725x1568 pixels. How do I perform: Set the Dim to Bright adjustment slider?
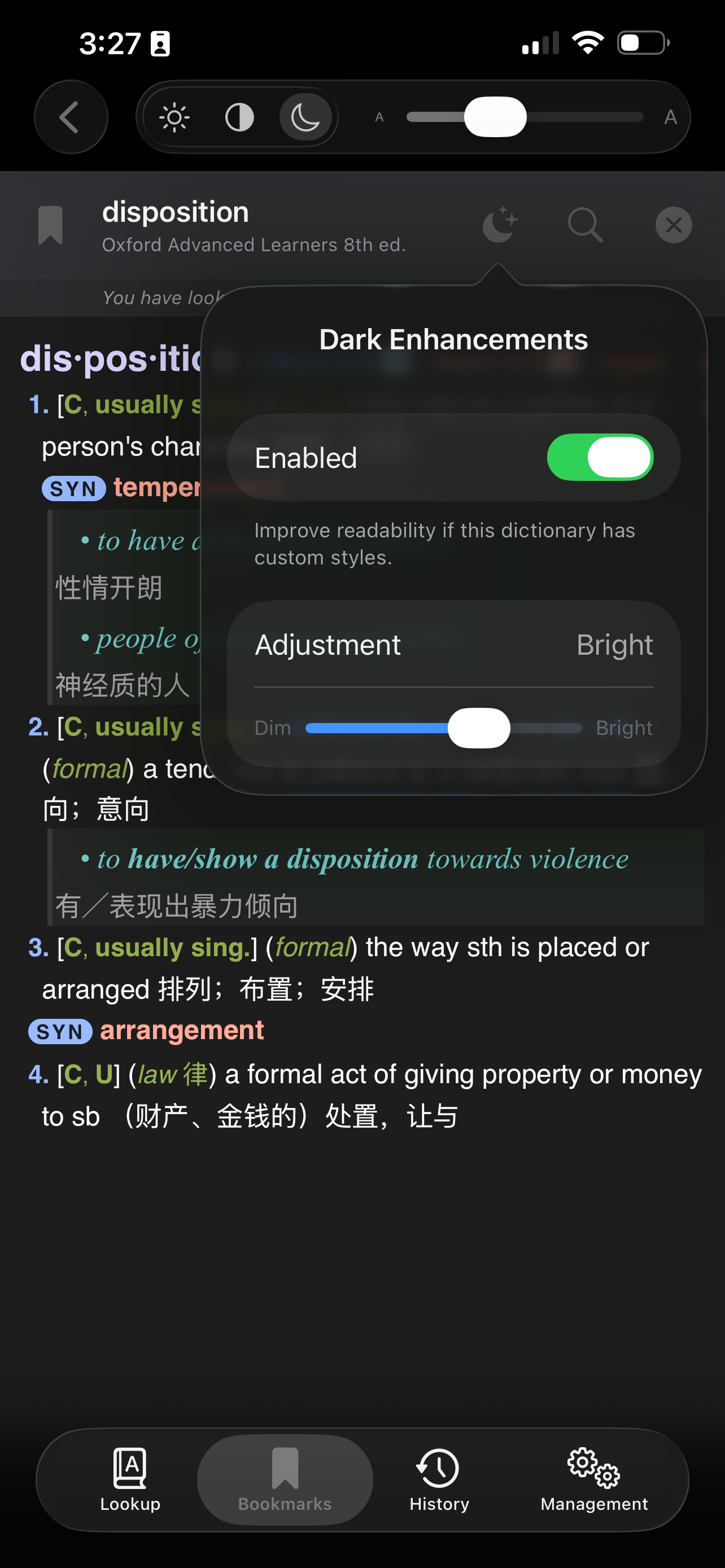click(478, 728)
